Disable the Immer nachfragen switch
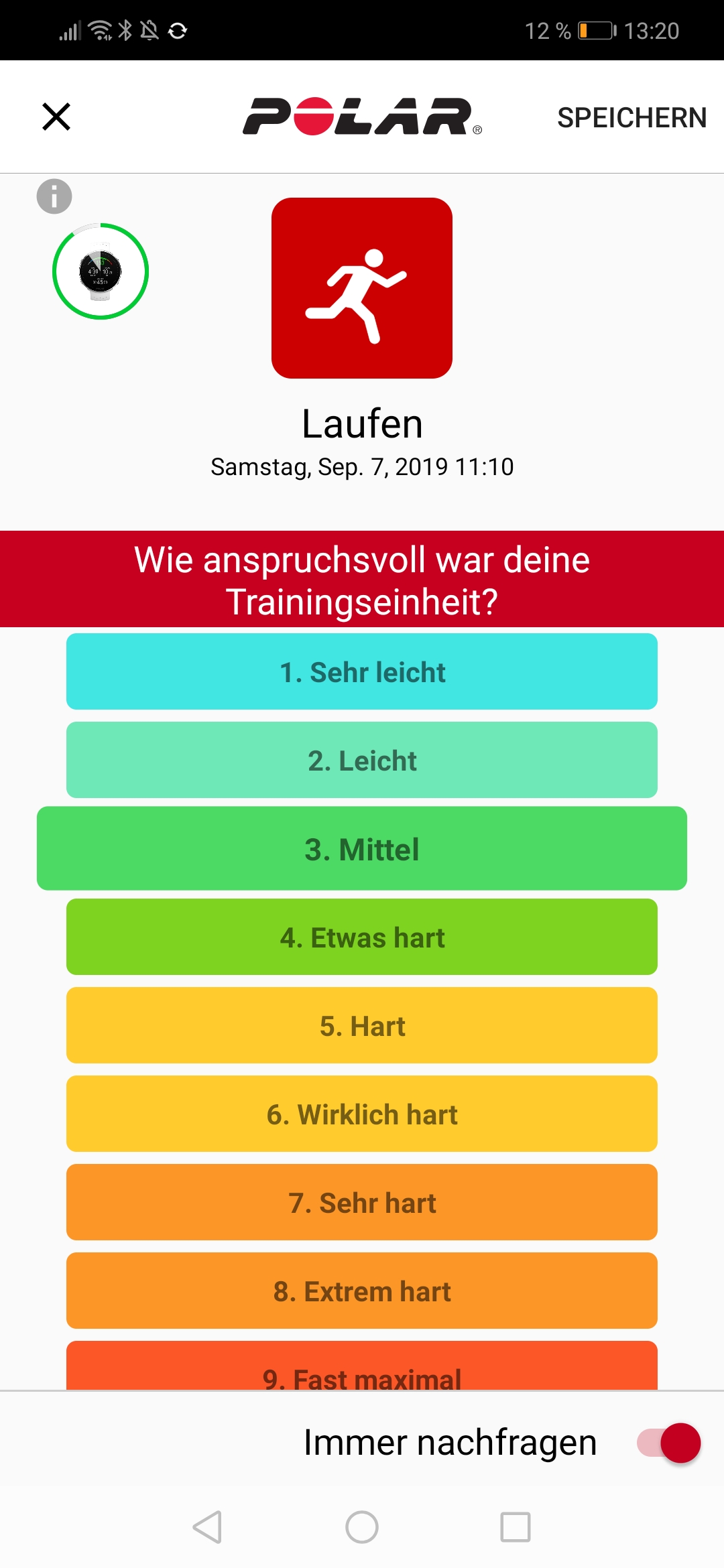Image resolution: width=724 pixels, height=1568 pixels. [x=669, y=1443]
